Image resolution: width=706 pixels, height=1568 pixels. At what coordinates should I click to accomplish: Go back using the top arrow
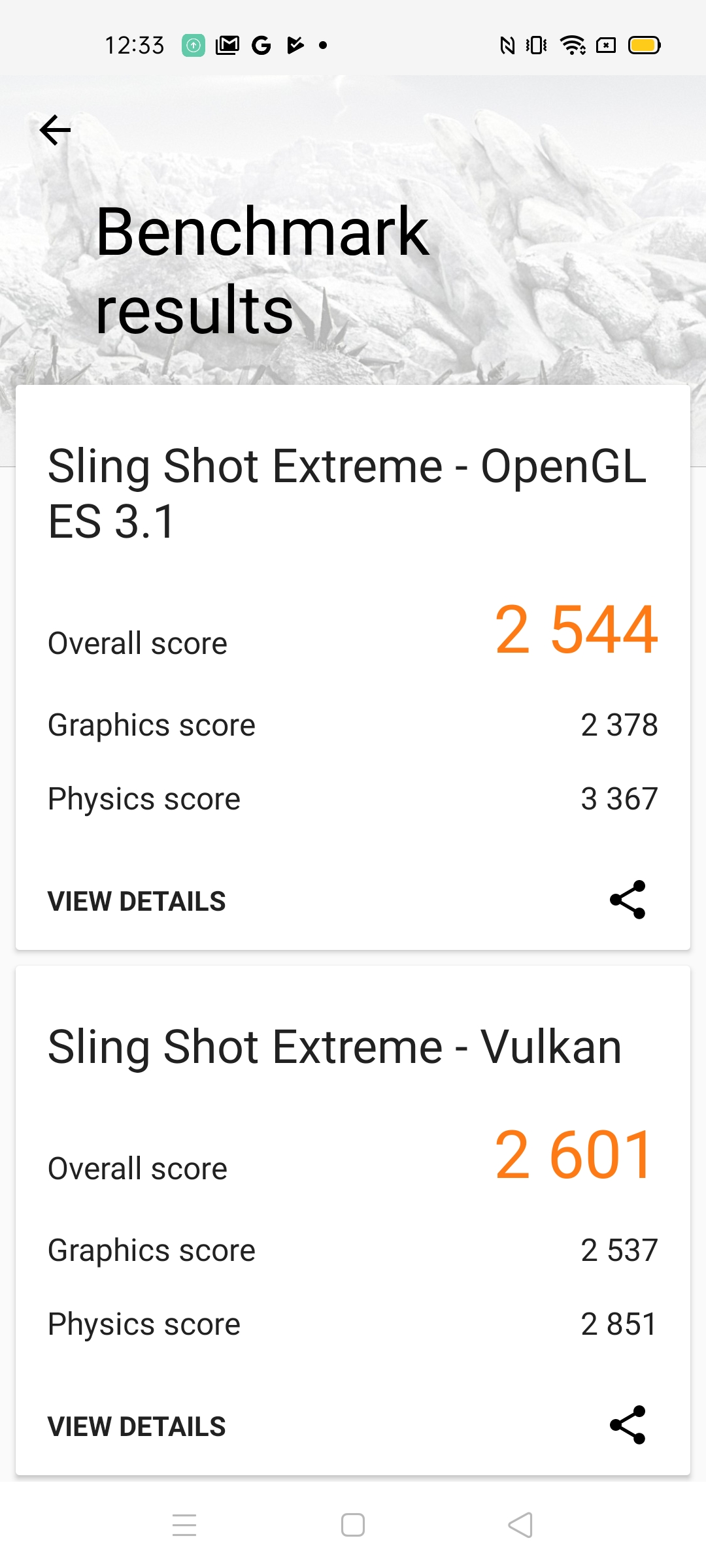55,129
